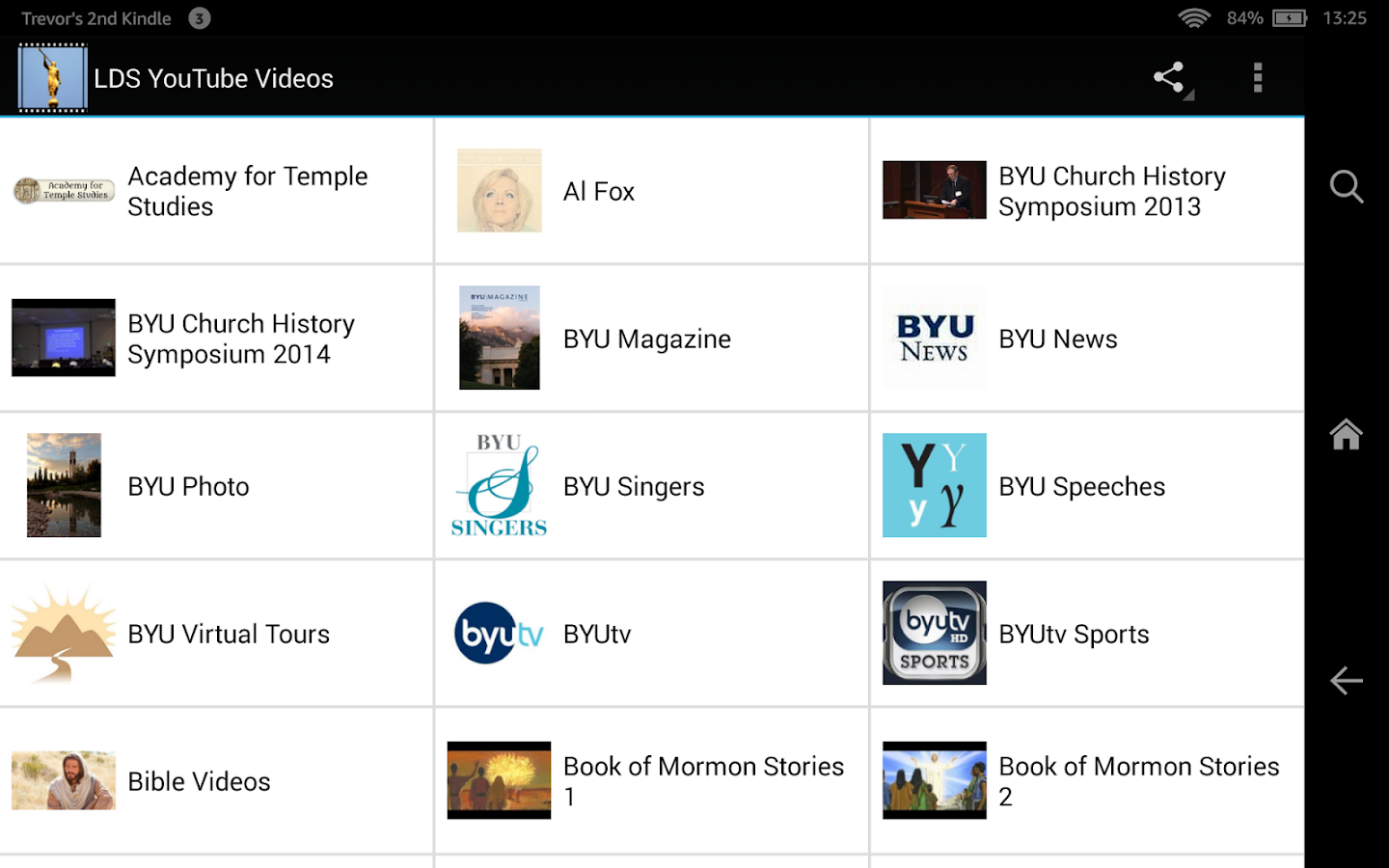Viewport: 1389px width, 868px height.
Task: Open BYUtv Sports videos
Action: click(x=1086, y=634)
